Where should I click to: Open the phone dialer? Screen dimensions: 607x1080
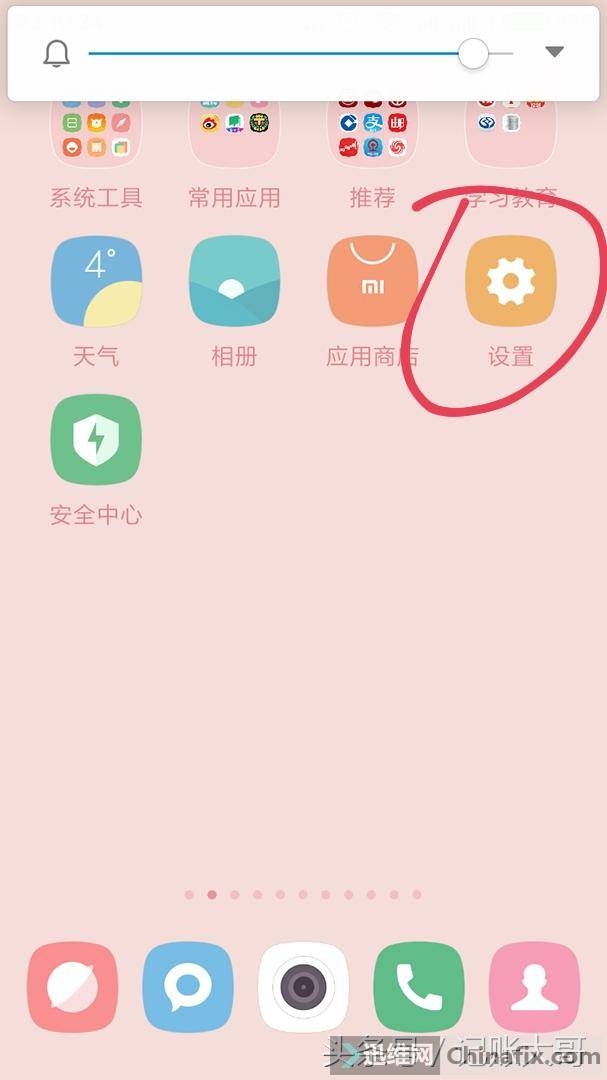coord(419,987)
